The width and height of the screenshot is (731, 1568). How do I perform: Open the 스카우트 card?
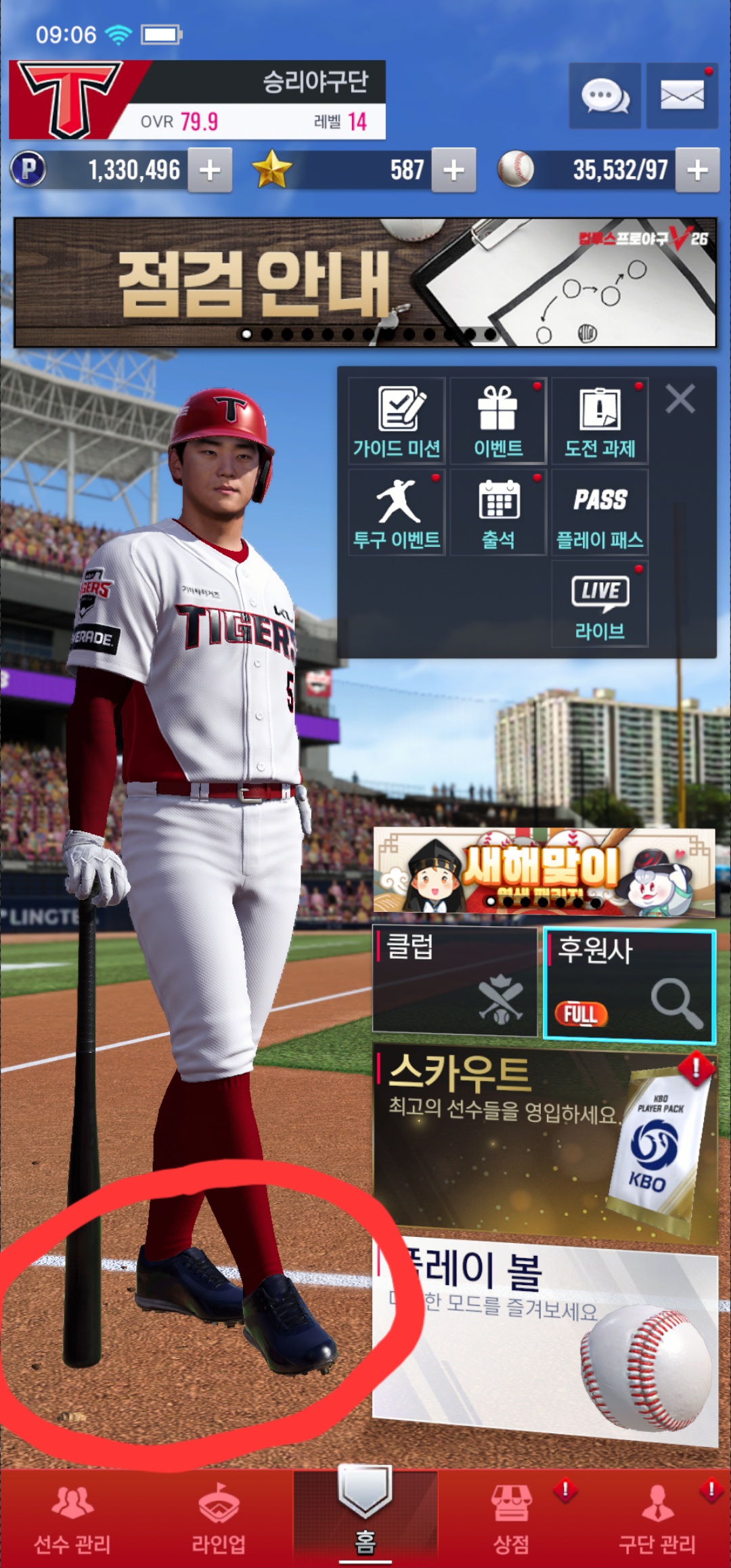545,1144
